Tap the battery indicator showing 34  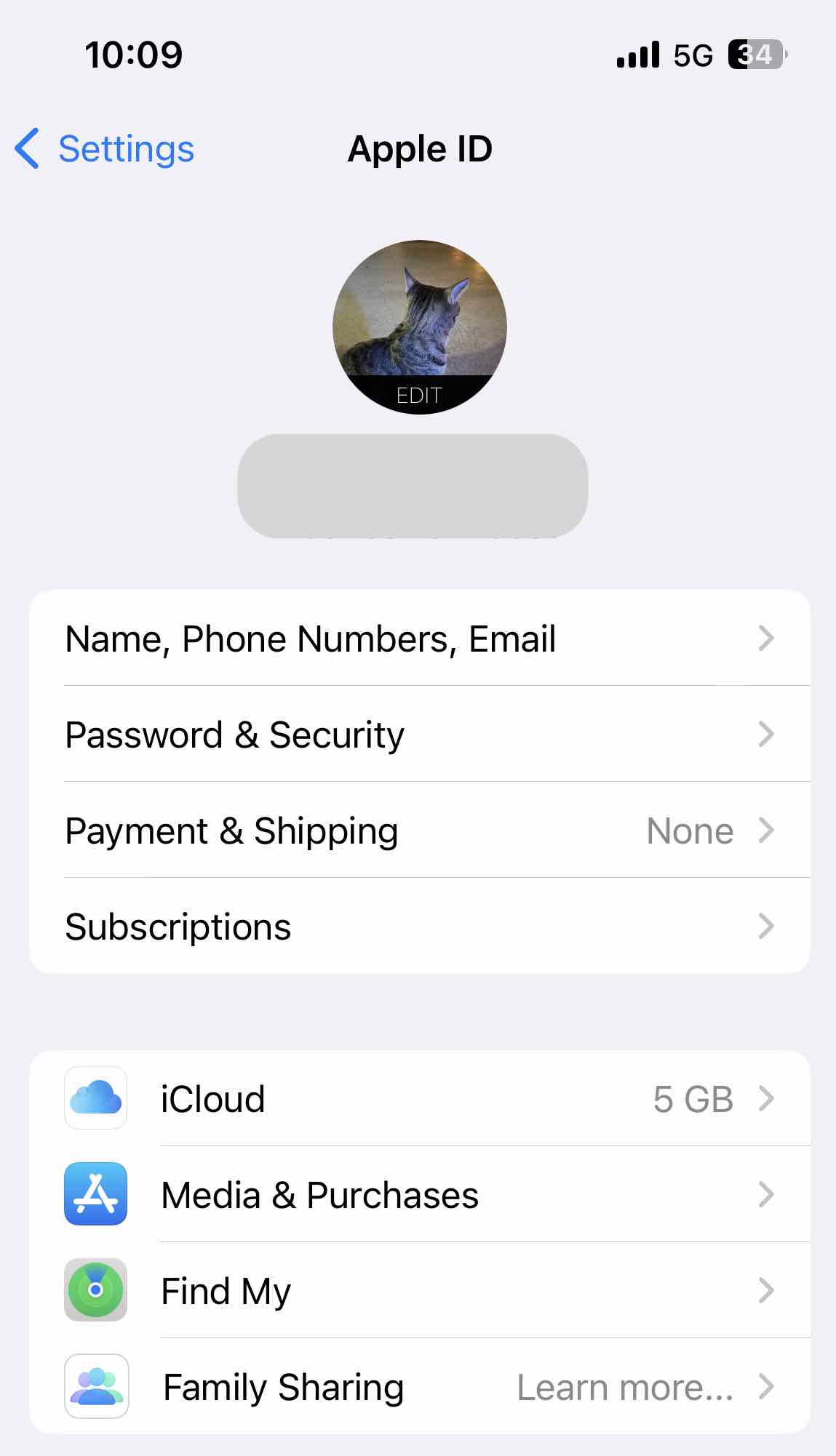click(754, 55)
